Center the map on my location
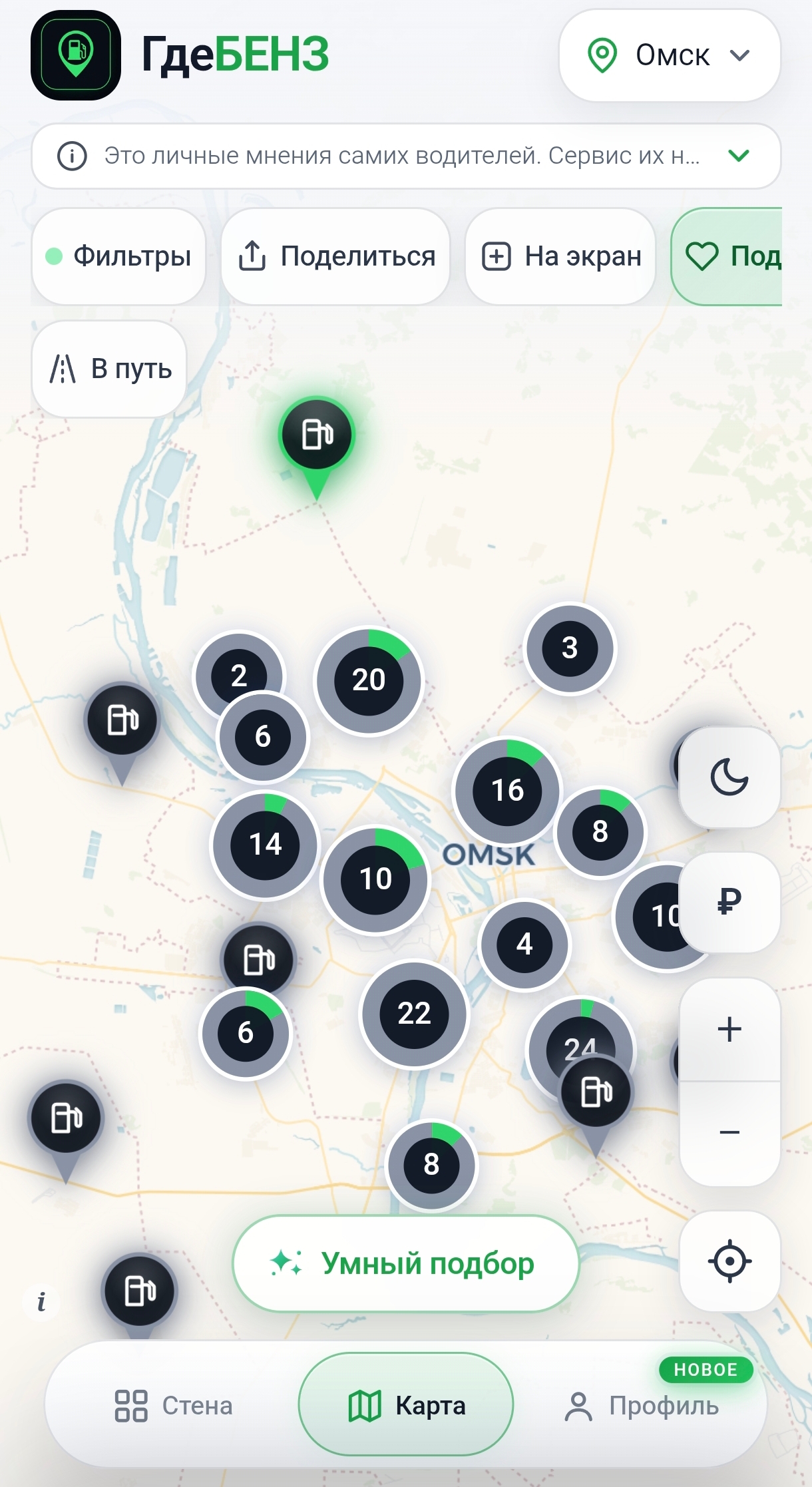 pyautogui.click(x=729, y=1261)
